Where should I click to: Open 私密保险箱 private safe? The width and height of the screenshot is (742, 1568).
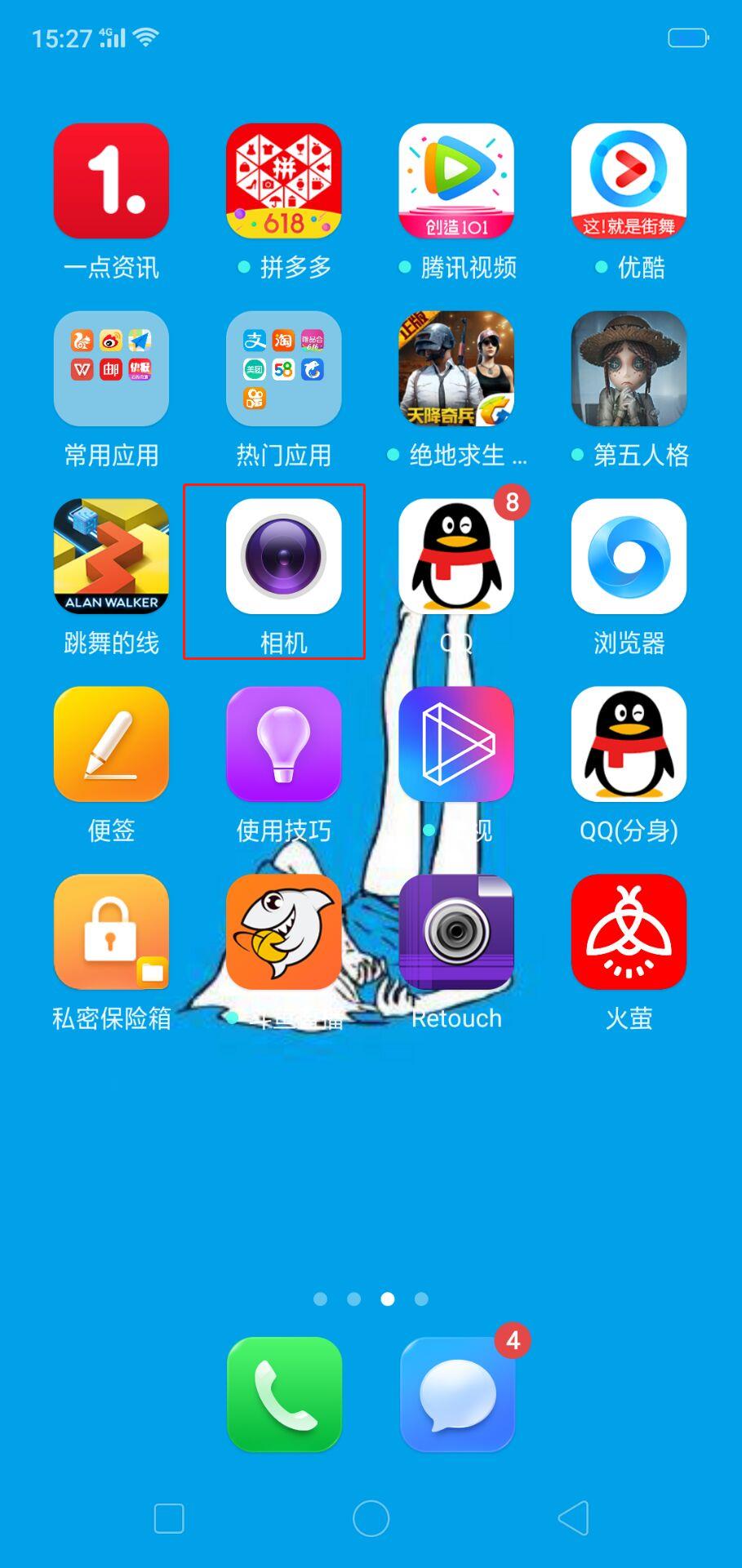(111, 932)
